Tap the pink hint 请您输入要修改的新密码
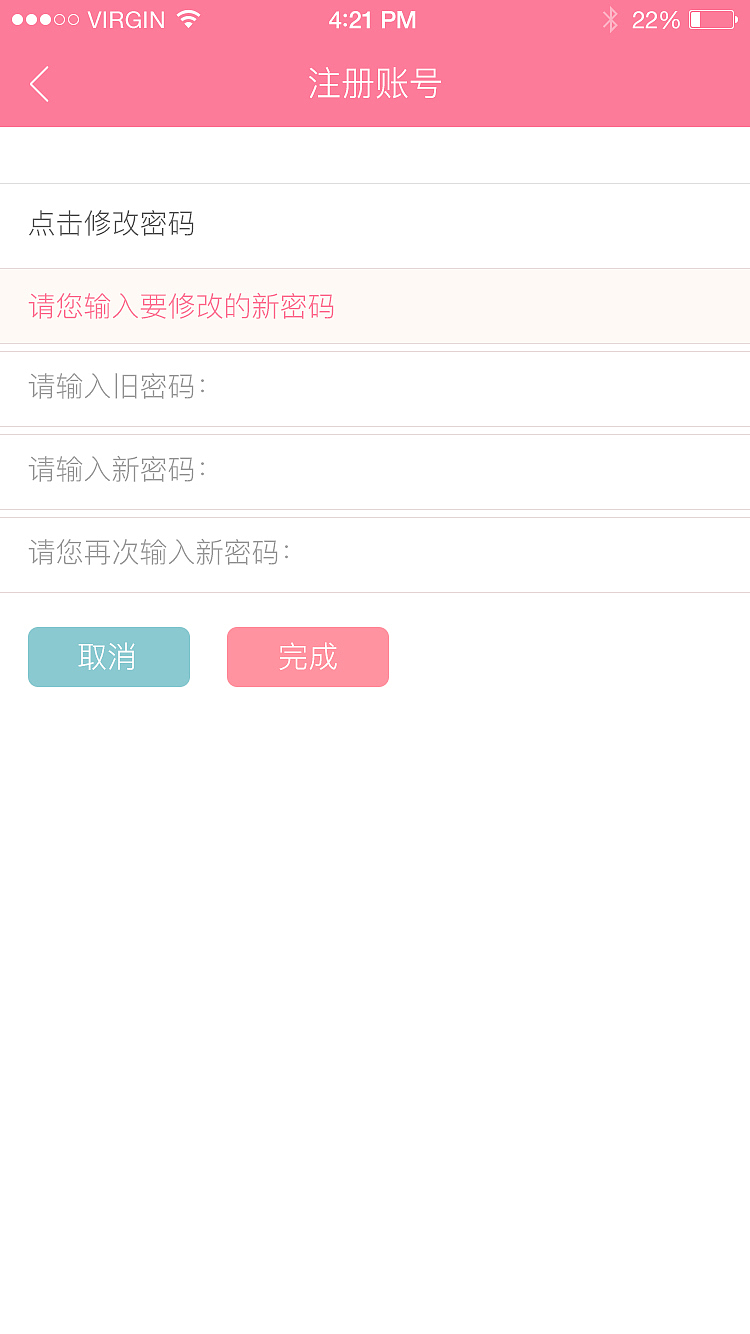750x1334 pixels. point(181,306)
